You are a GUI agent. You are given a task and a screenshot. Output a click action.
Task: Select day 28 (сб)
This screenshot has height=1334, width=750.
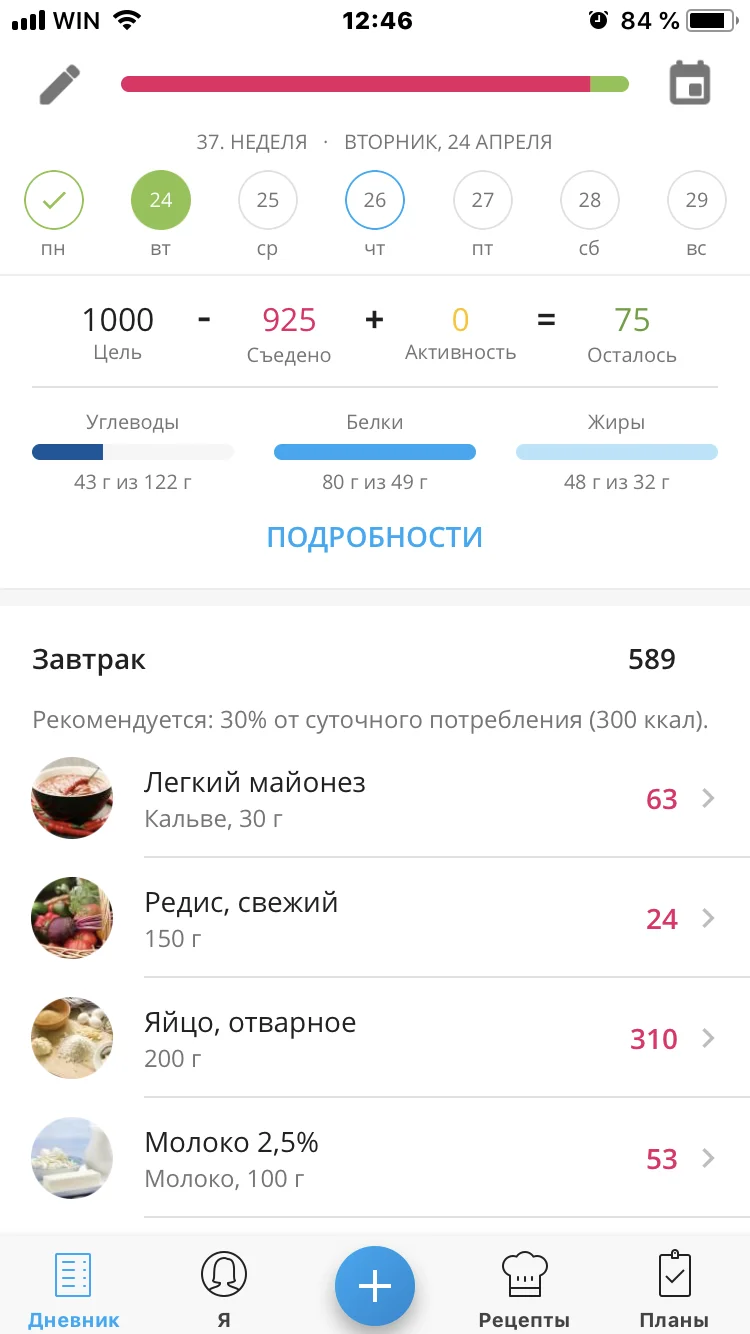(590, 201)
